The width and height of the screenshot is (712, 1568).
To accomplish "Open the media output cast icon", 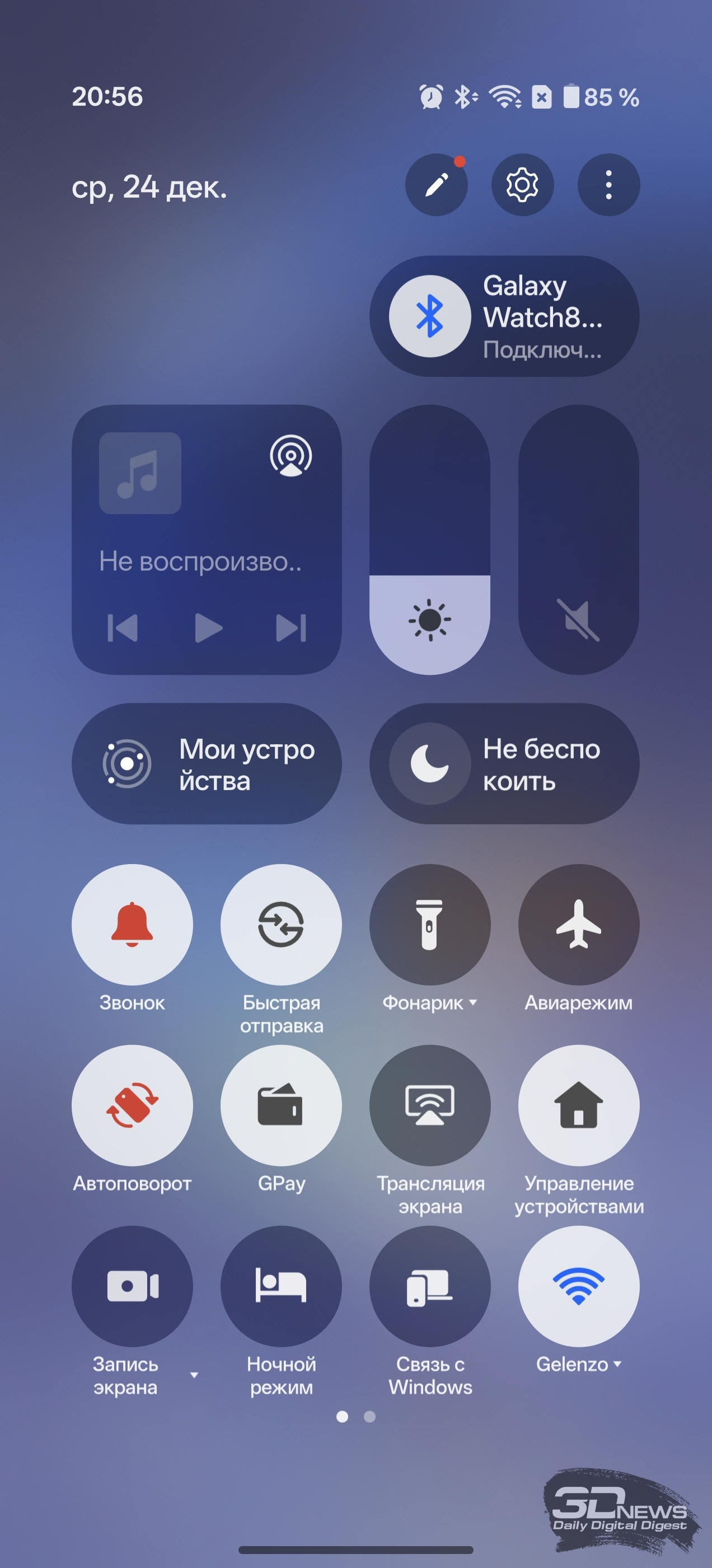I will tap(291, 456).
